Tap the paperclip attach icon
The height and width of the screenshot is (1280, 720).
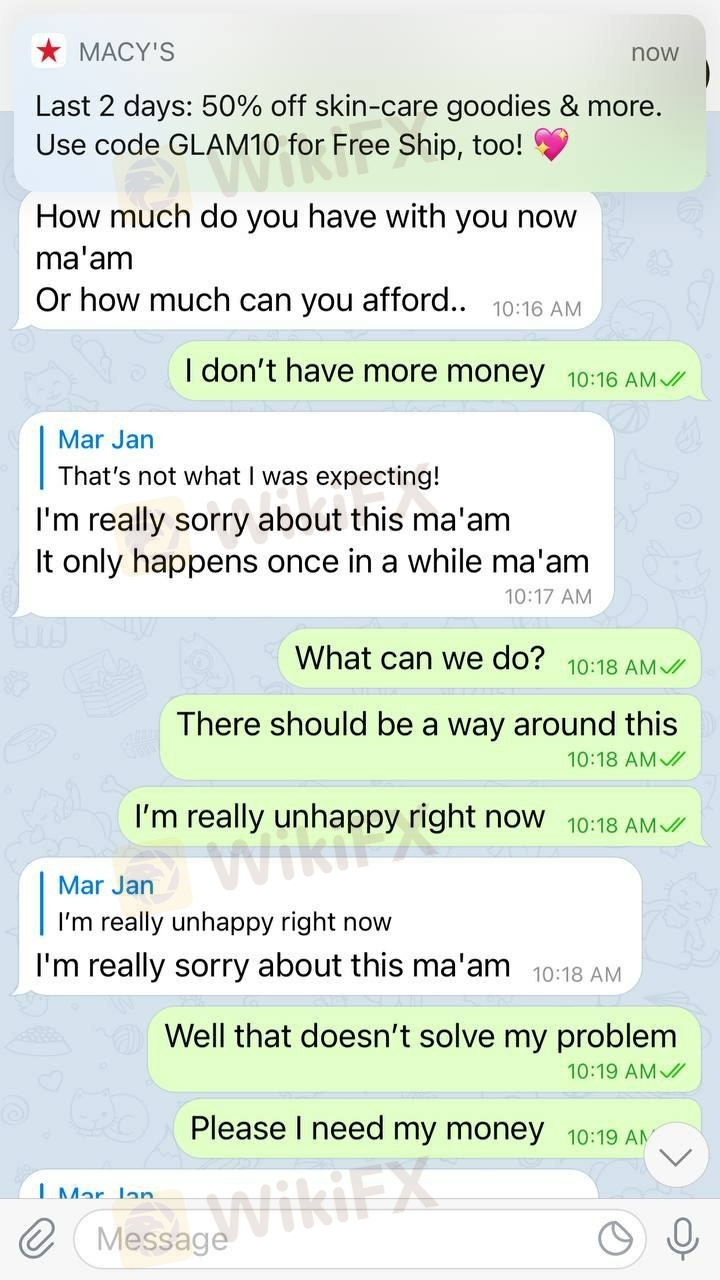click(x=37, y=1240)
